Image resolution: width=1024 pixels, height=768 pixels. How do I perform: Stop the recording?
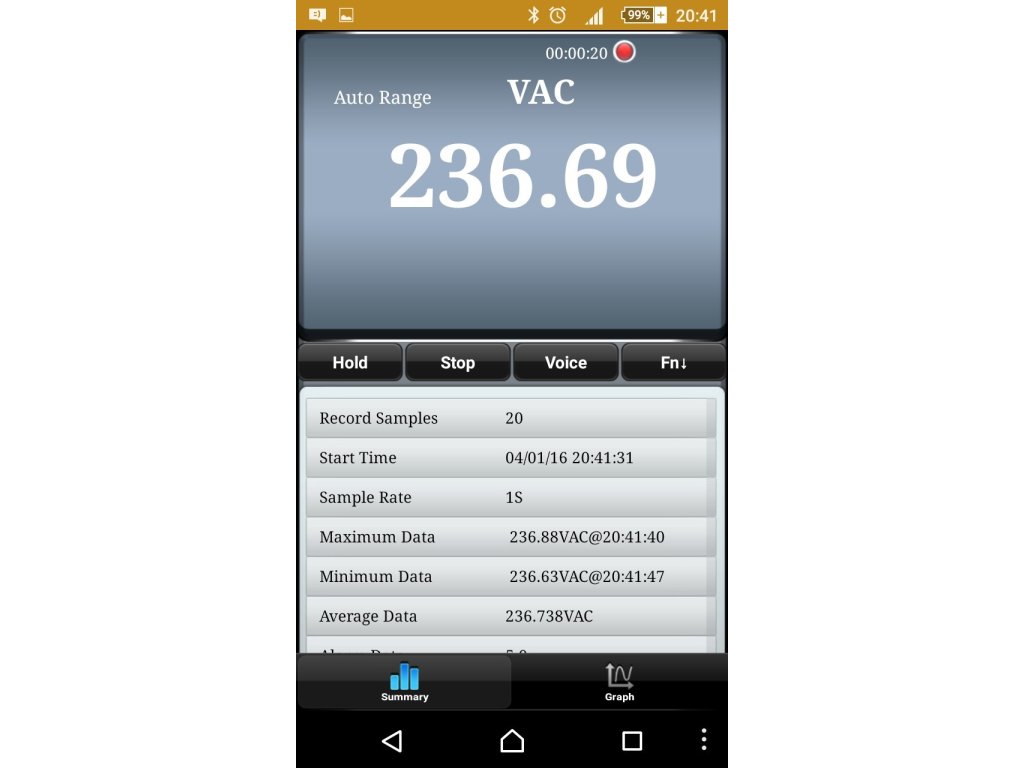point(458,362)
